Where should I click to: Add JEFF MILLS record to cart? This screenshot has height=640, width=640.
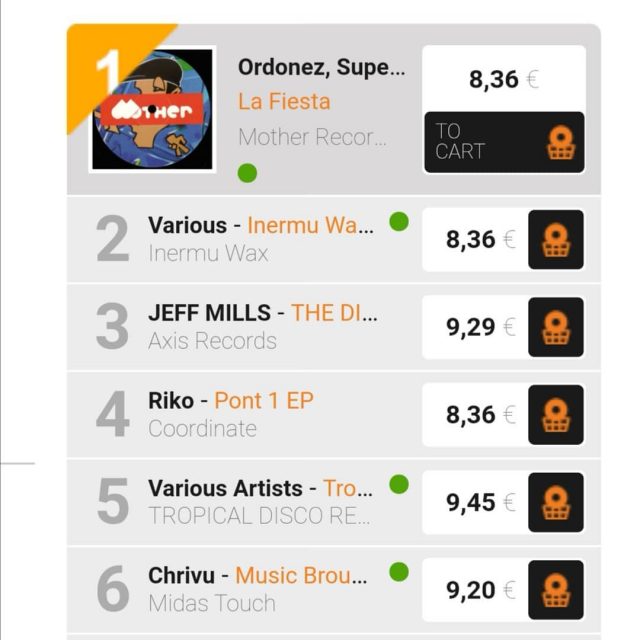coord(555,327)
